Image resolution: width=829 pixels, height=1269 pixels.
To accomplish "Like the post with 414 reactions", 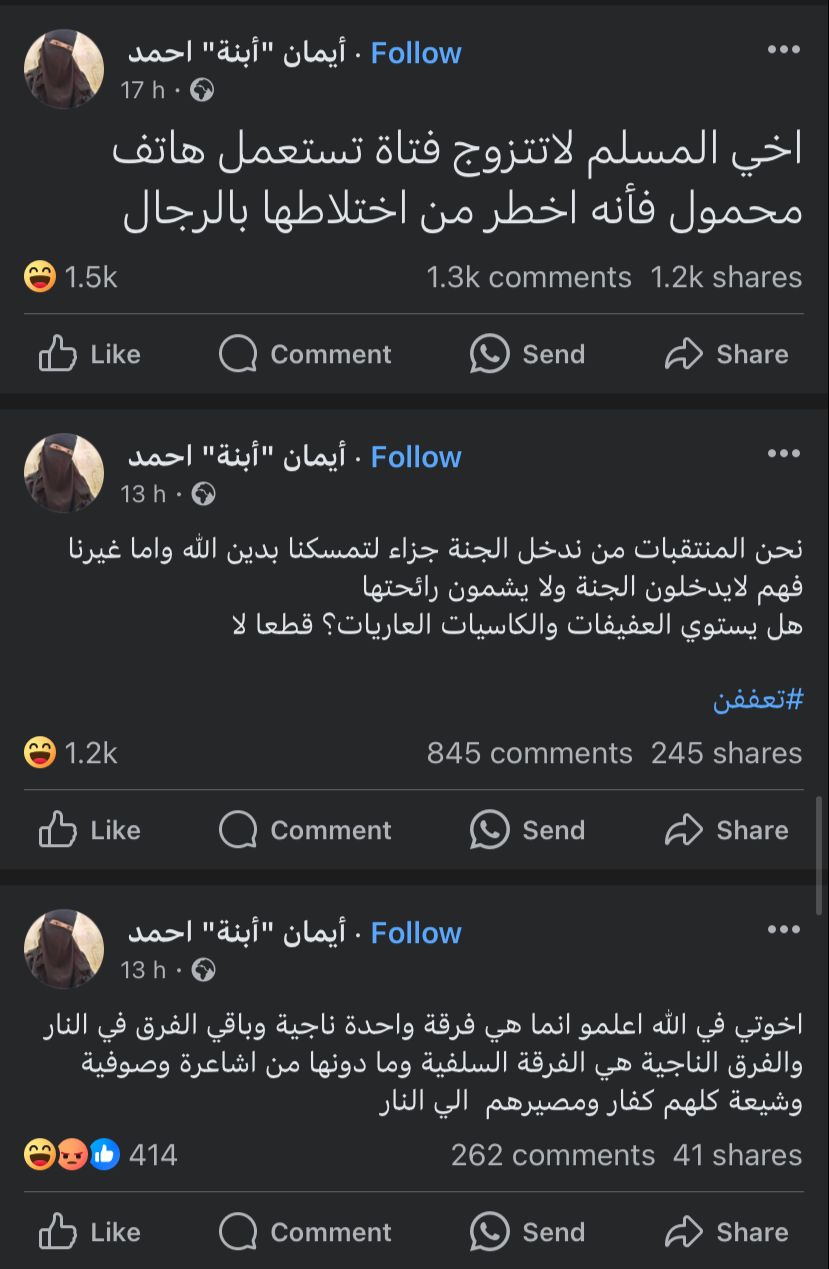I will pos(89,1232).
